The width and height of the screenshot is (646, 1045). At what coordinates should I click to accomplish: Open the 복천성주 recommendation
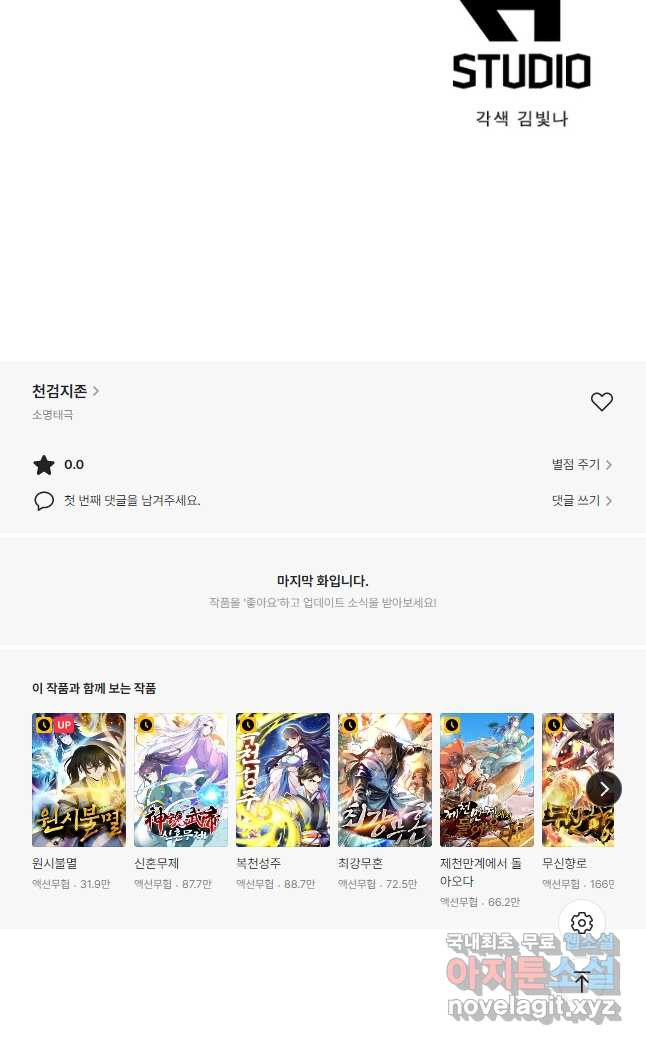point(282,780)
